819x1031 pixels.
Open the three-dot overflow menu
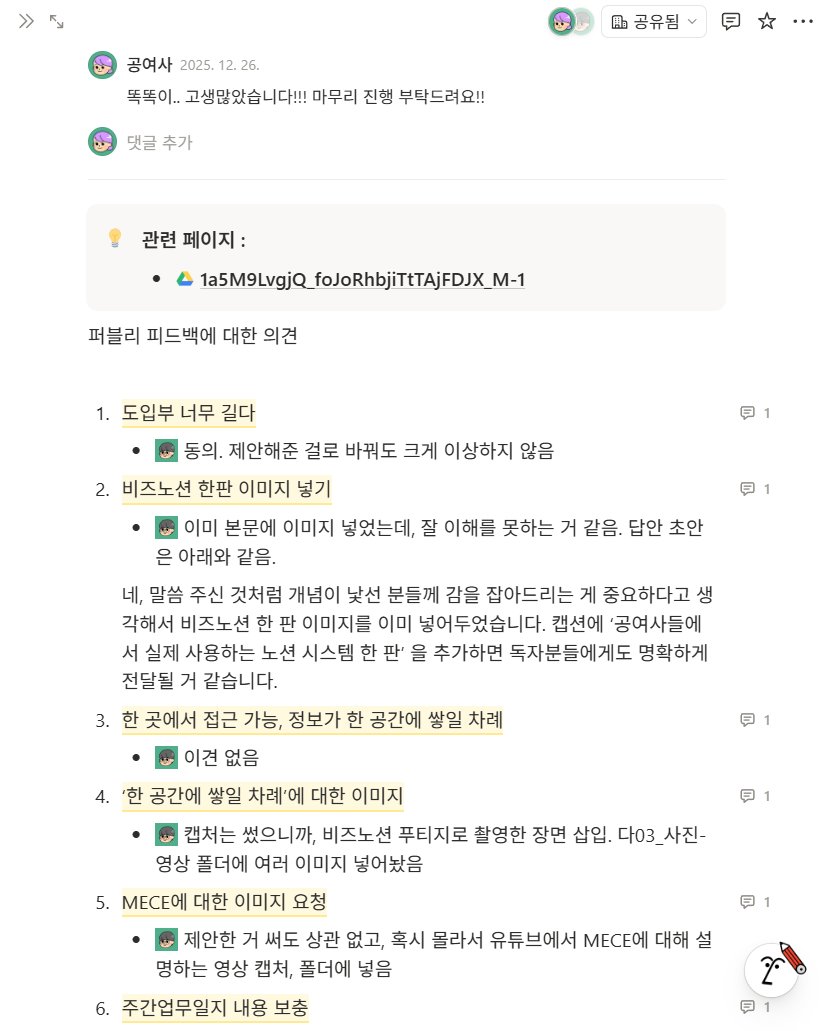click(802, 21)
